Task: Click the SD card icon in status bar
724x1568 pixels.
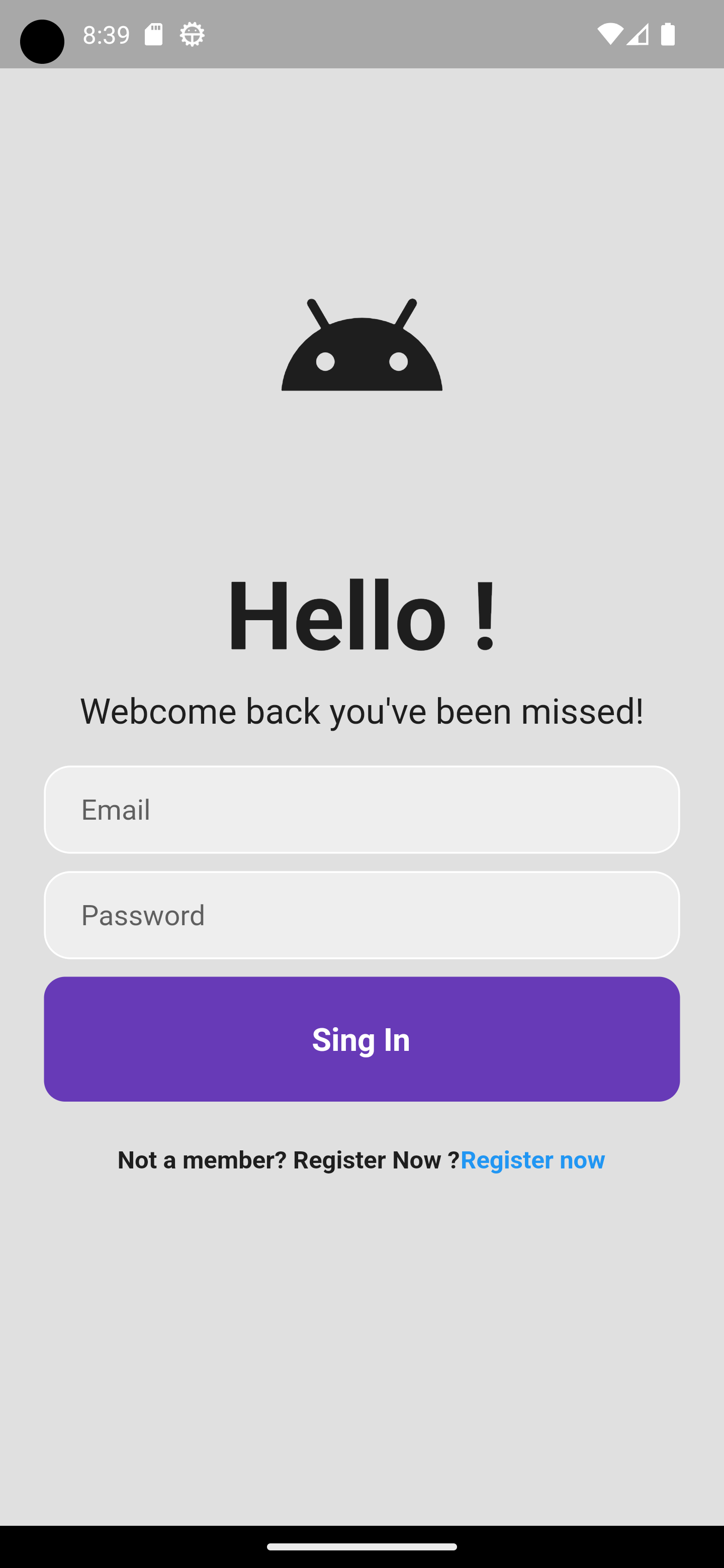Action: click(x=154, y=34)
